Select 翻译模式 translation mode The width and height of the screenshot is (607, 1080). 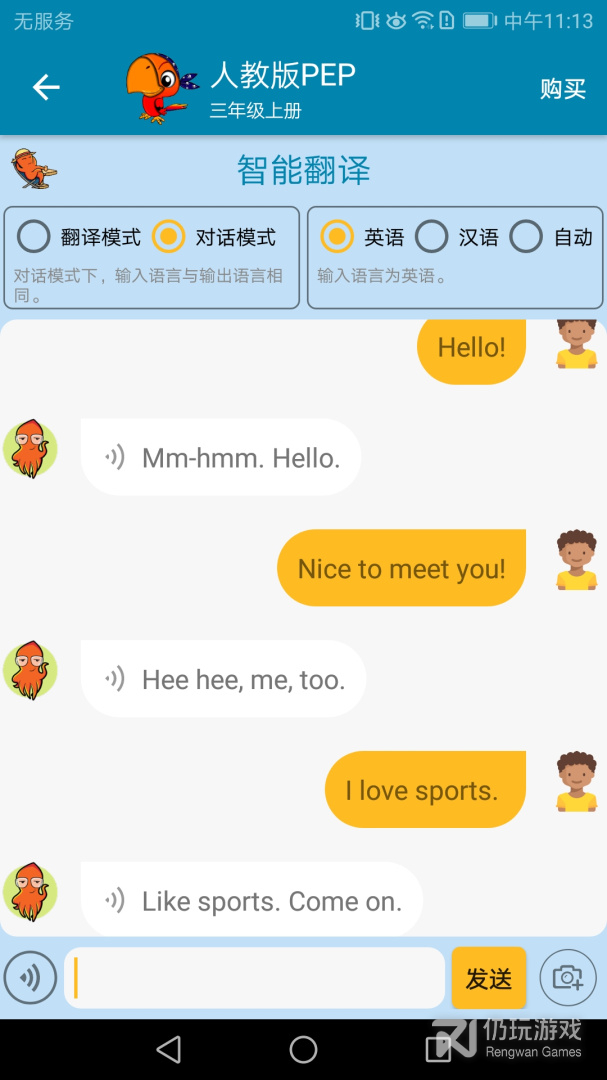pyautogui.click(x=34, y=237)
